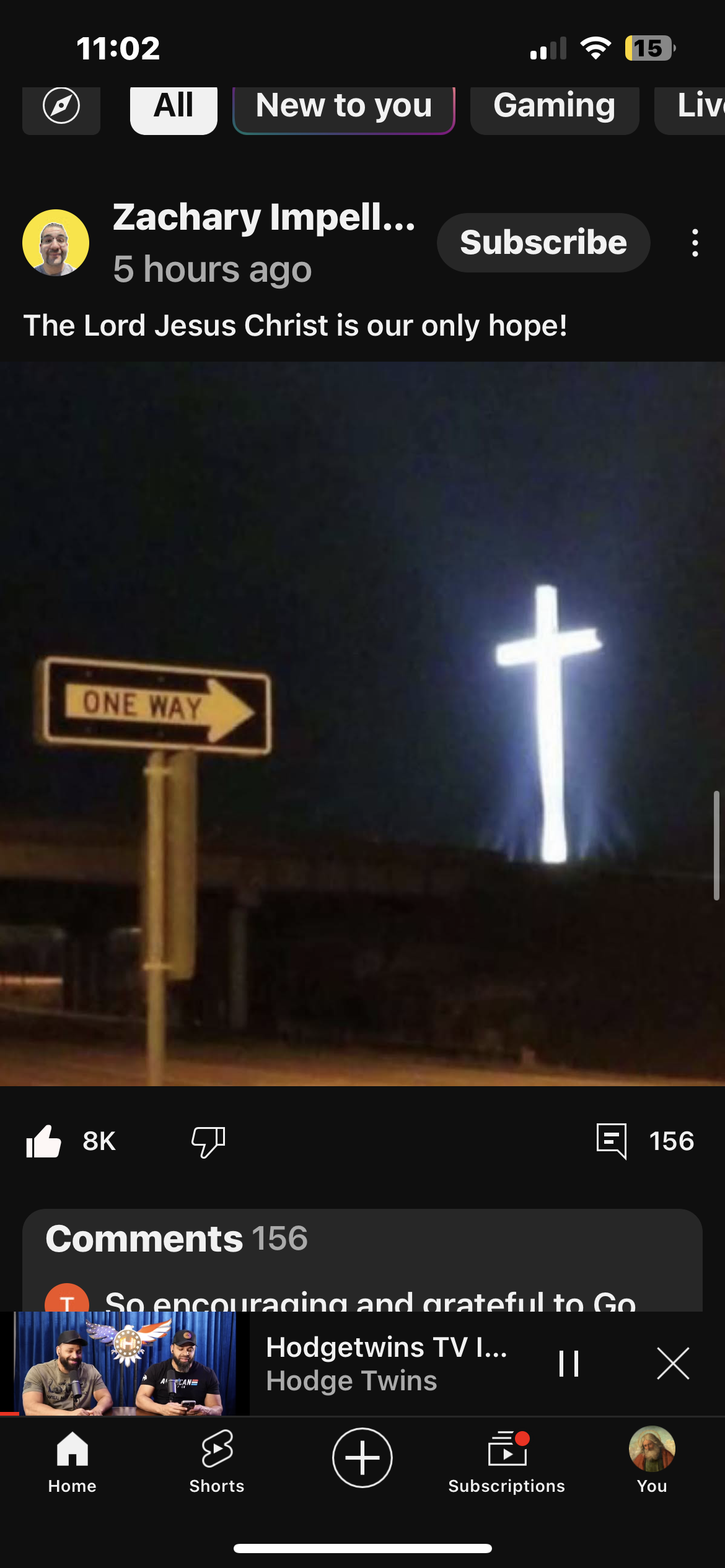Dislike the Zachary Impell post
Screen dimensions: 725x1568
(x=208, y=1141)
